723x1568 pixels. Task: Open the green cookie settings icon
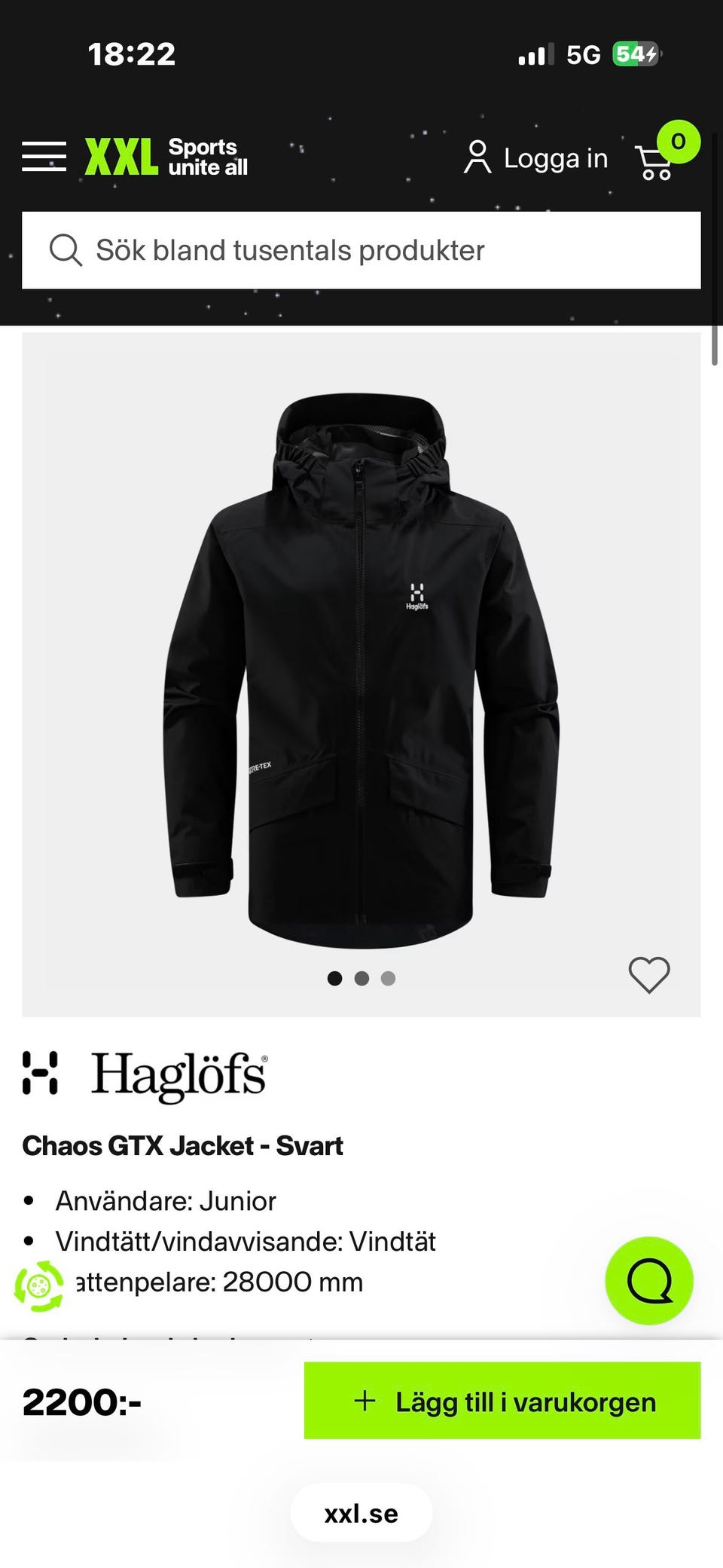coord(39,1285)
